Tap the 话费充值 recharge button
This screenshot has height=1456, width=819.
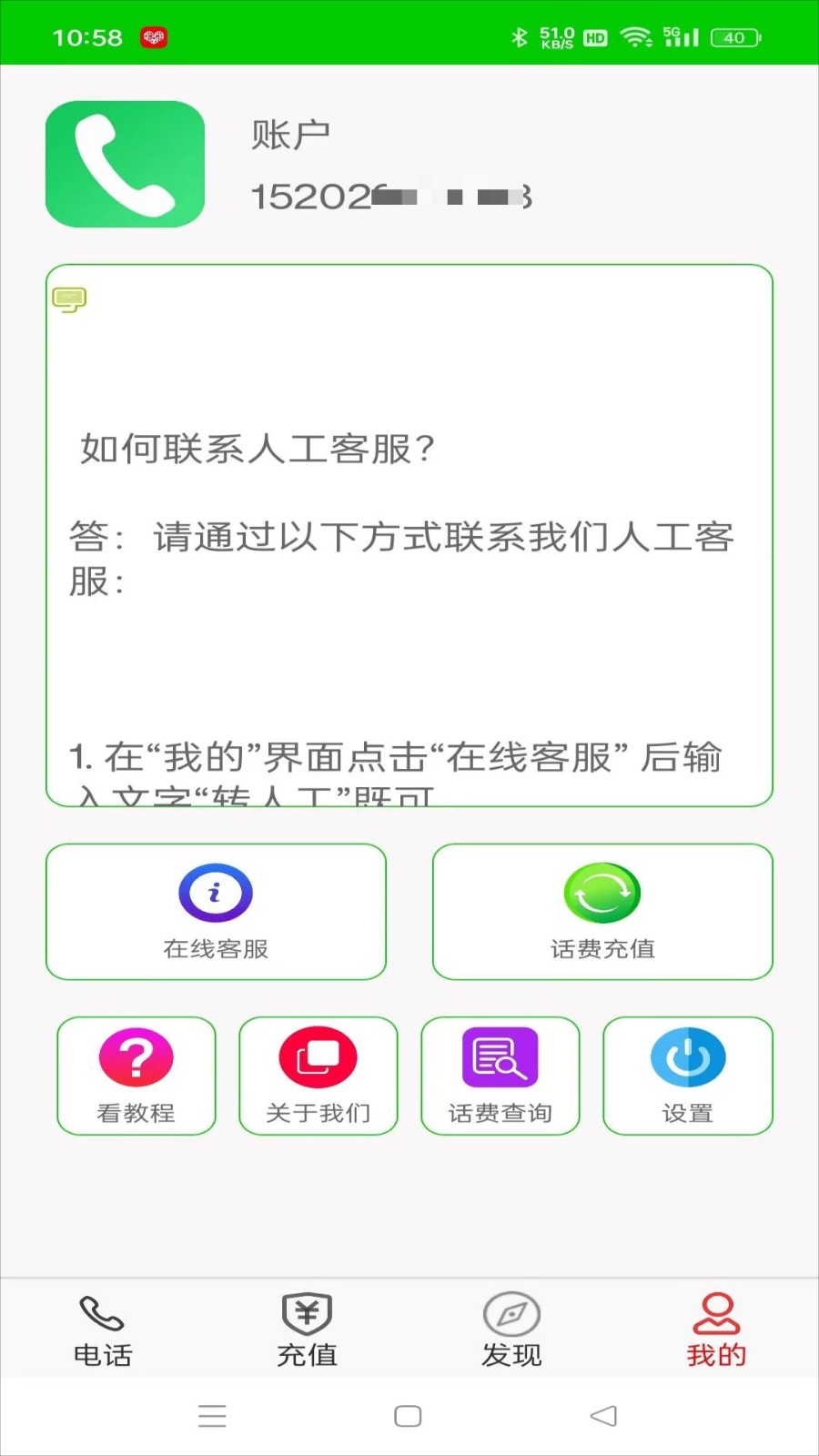tap(602, 912)
